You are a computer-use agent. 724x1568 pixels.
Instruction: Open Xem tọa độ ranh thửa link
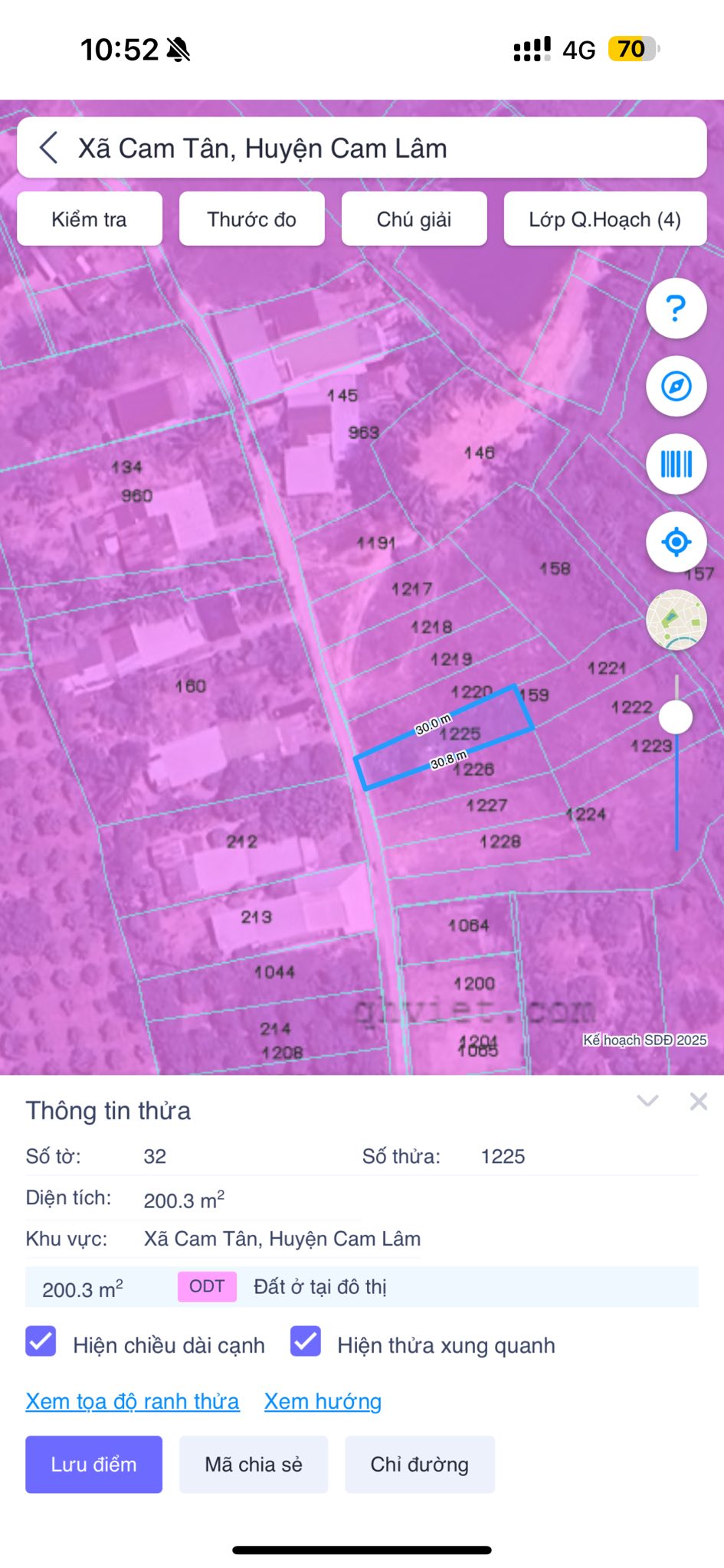tap(133, 1401)
